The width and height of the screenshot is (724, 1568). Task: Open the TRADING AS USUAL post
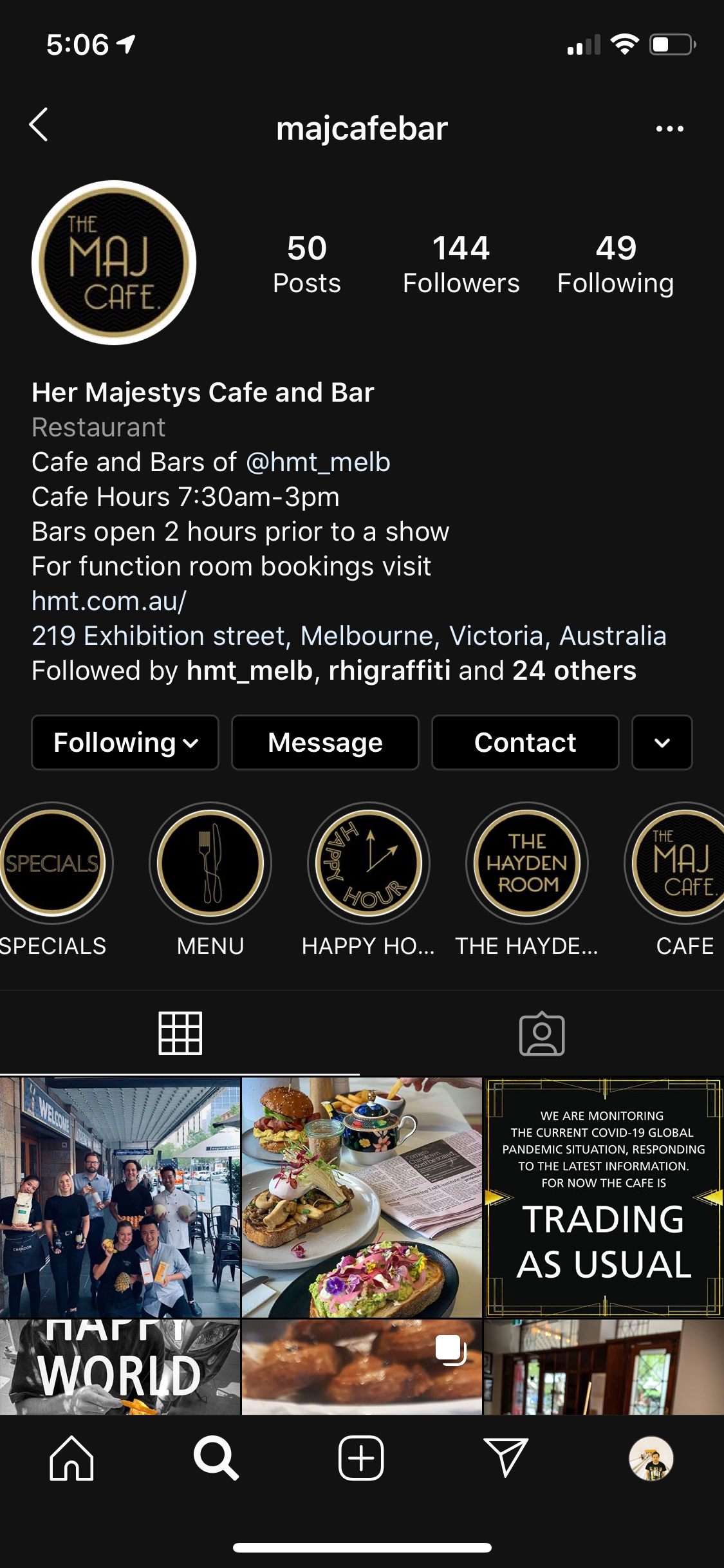point(604,1198)
